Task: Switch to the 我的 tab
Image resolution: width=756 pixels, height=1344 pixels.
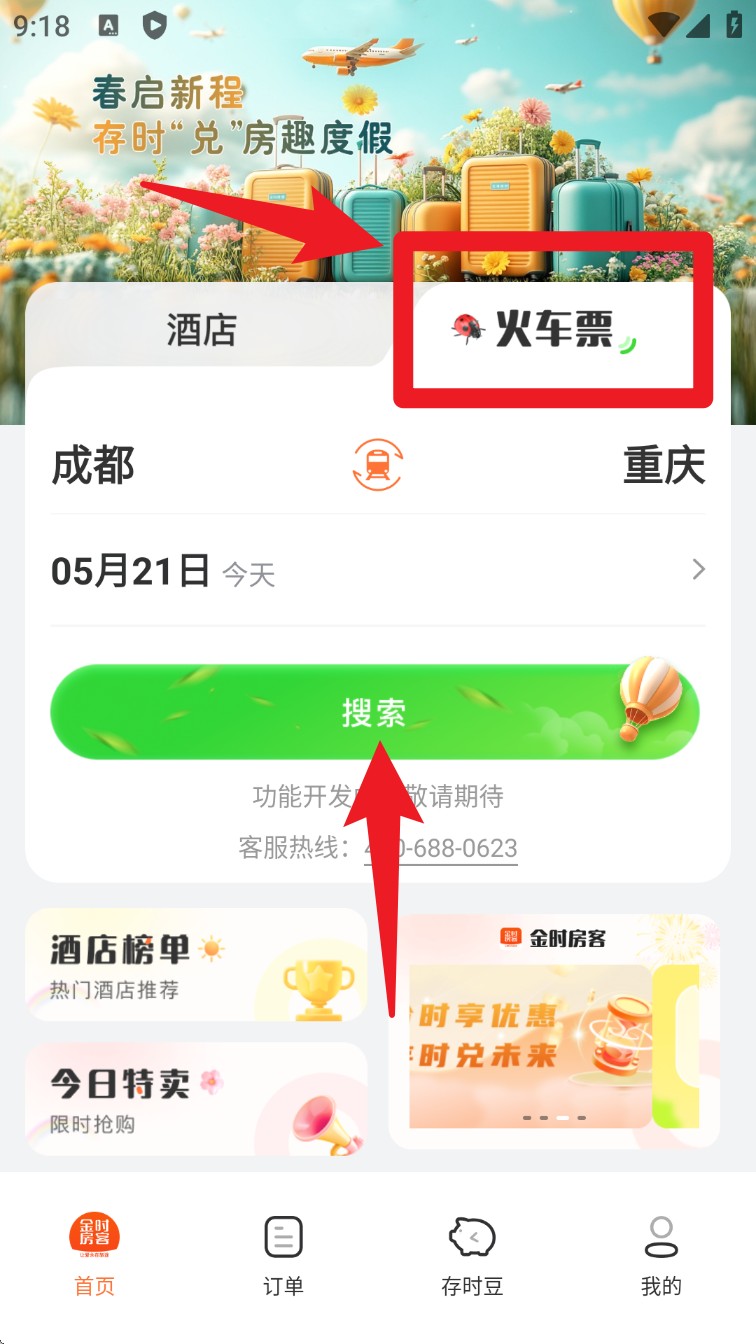Action: click(x=661, y=1254)
